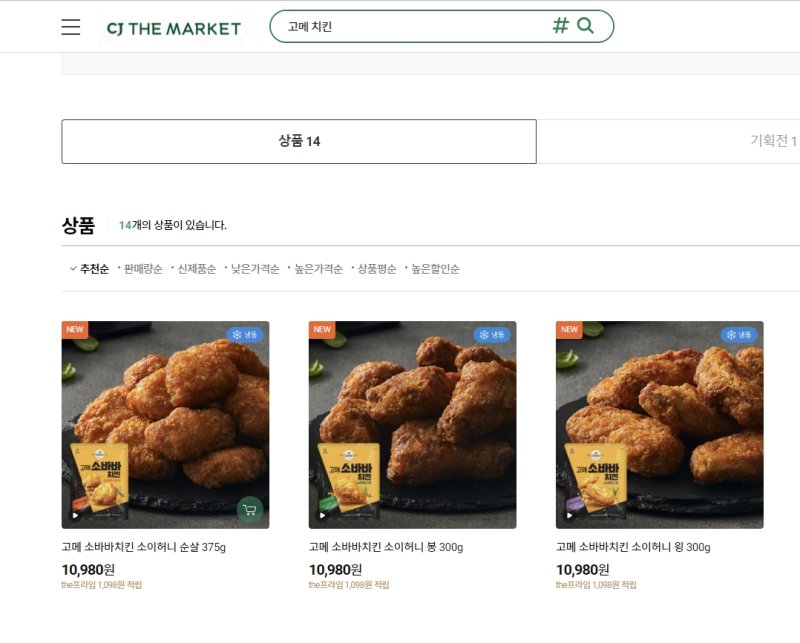Sort by 판매량순
Image resolution: width=800 pixels, height=643 pixels.
pos(143,269)
